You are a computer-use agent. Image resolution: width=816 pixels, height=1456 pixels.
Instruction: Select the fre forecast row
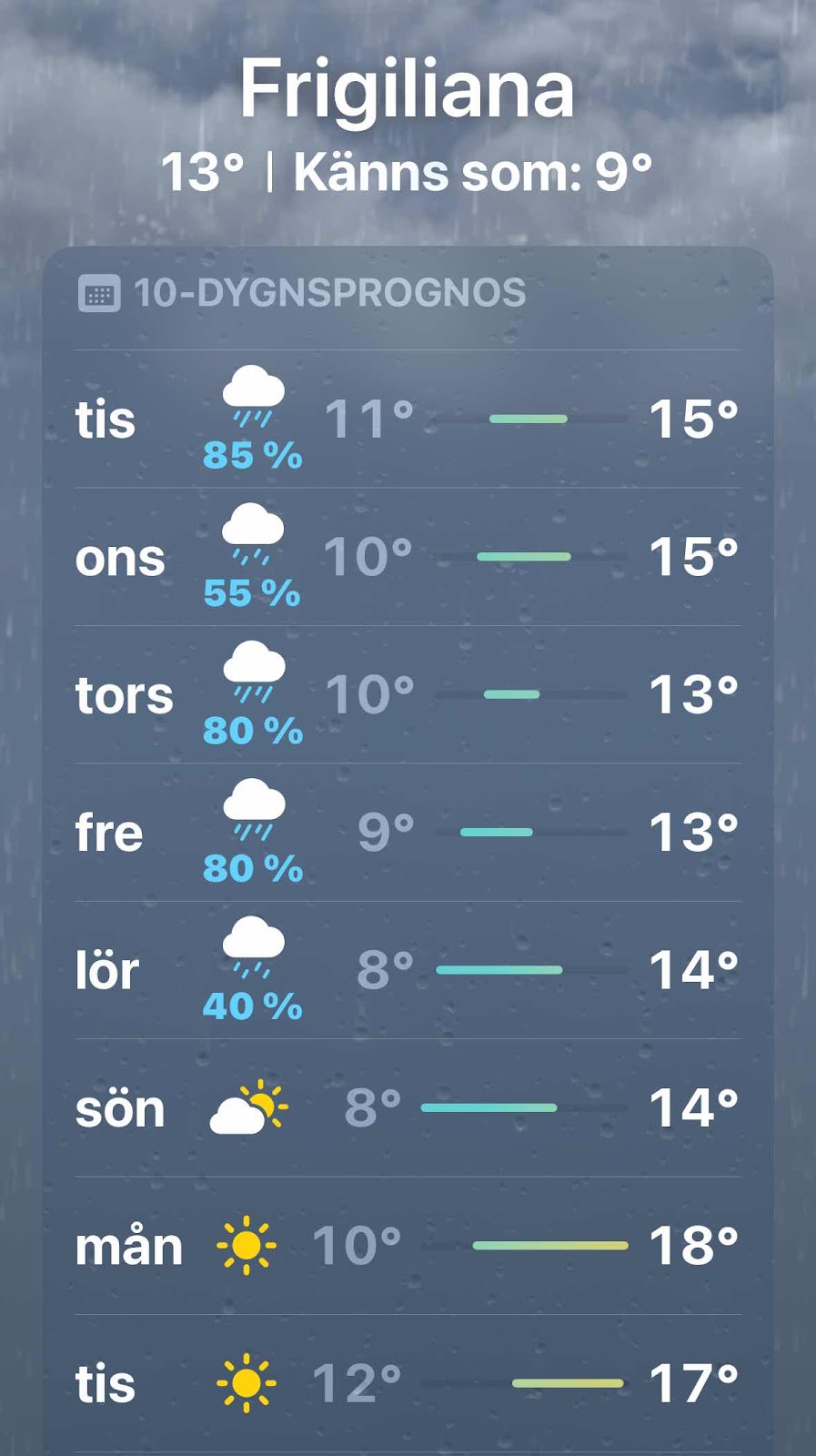pos(408,833)
